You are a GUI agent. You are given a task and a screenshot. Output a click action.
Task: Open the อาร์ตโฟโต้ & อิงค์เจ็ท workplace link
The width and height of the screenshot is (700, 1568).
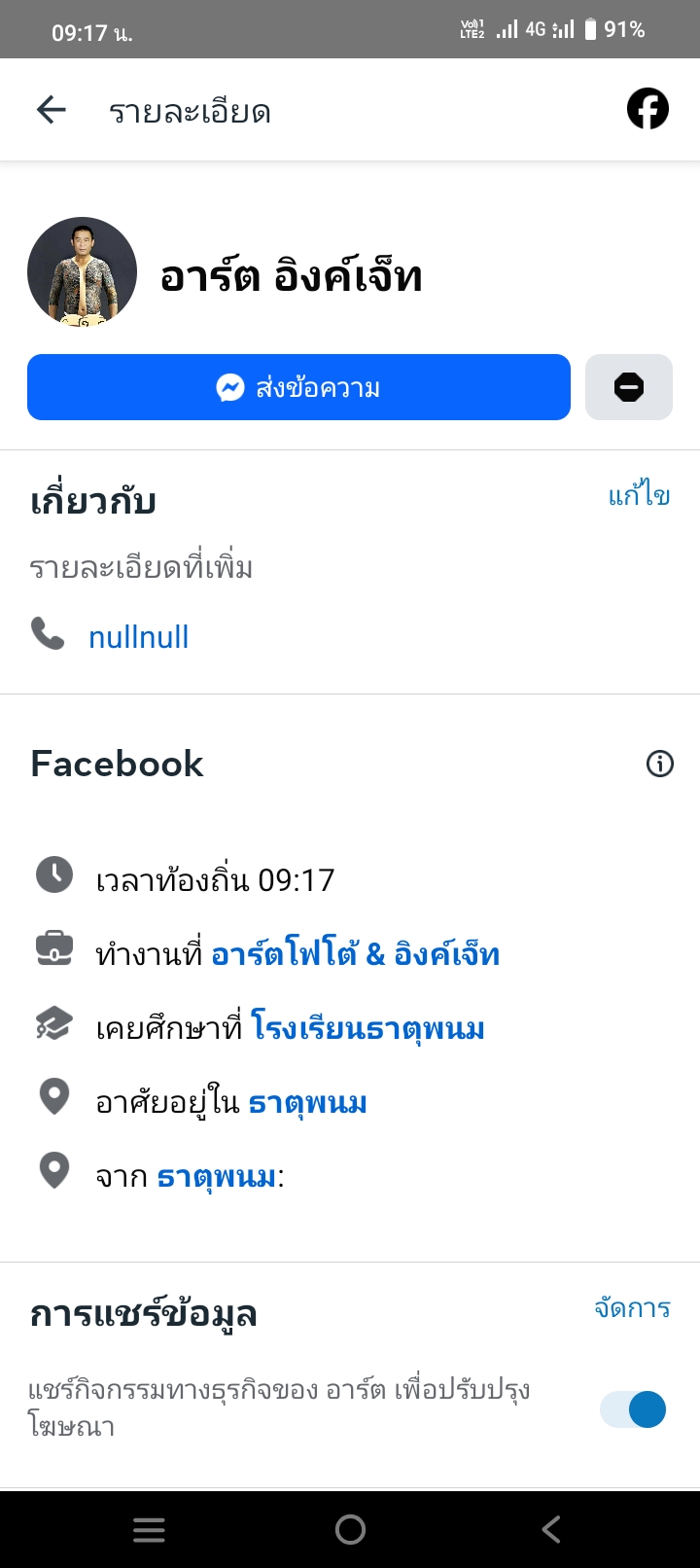[x=355, y=954]
